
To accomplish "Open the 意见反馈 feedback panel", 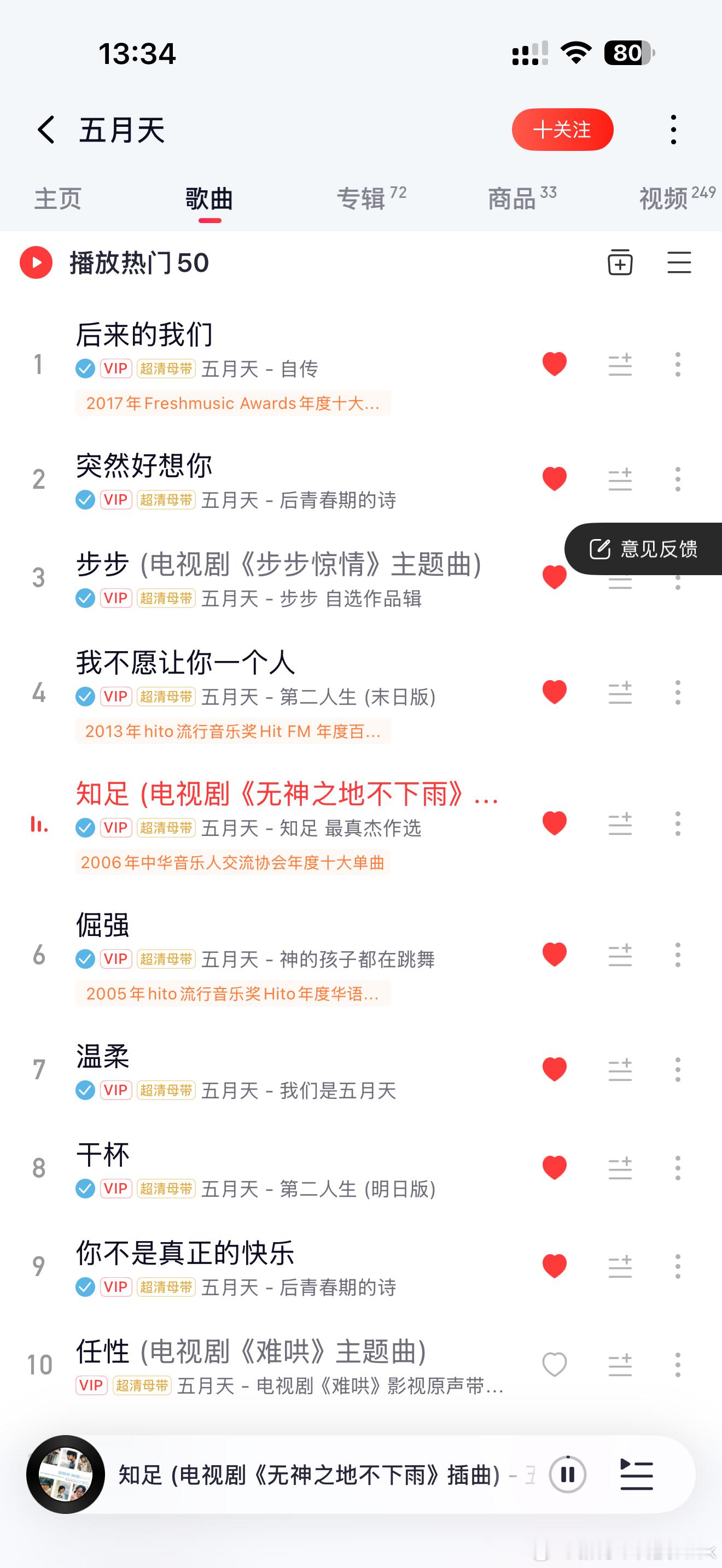I will pos(643,548).
